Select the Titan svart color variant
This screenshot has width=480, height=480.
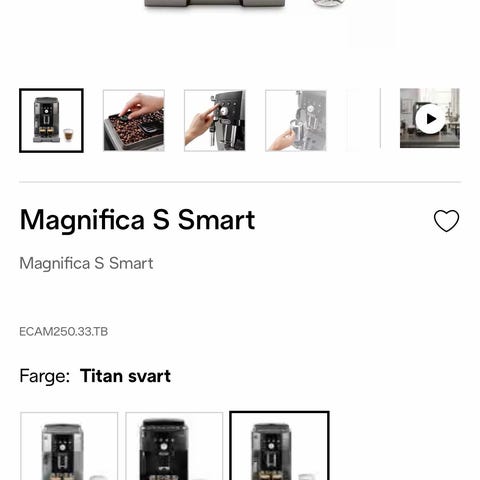(x=279, y=446)
